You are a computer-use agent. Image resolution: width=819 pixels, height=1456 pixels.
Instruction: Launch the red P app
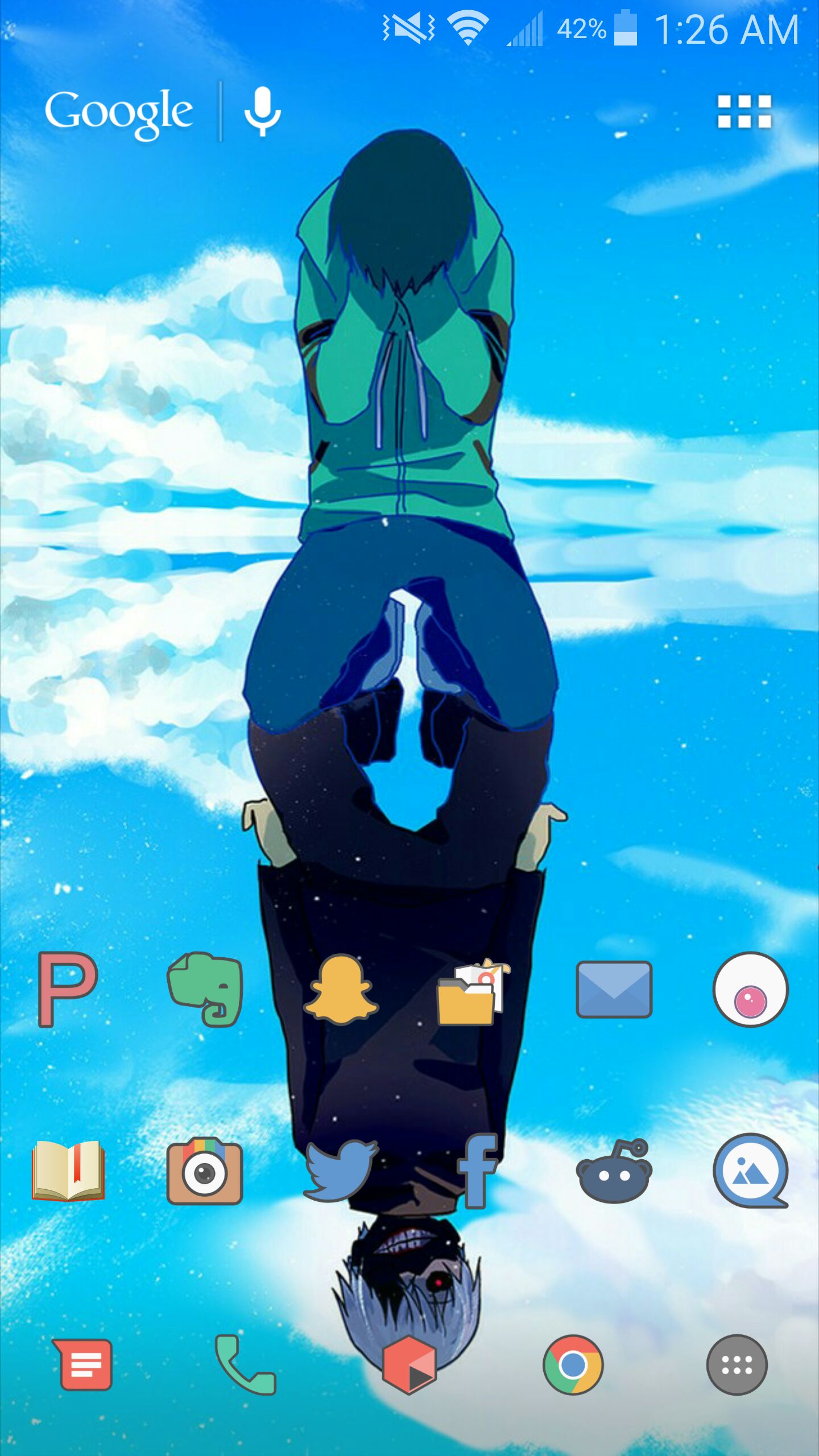tap(68, 990)
